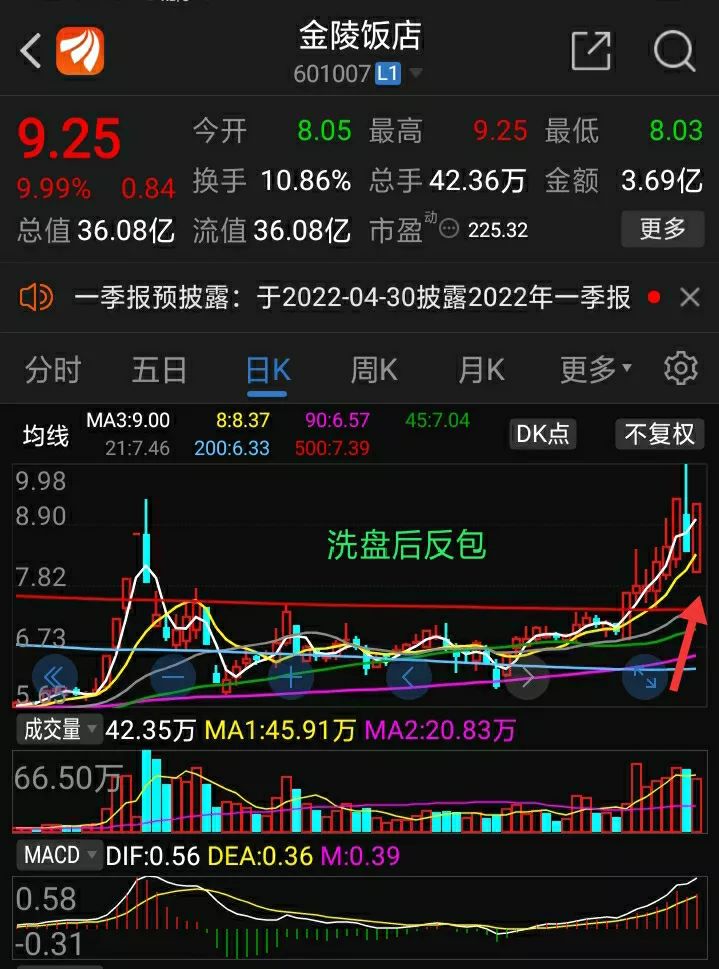Tap the 均线 indicator button

[x=46, y=435]
